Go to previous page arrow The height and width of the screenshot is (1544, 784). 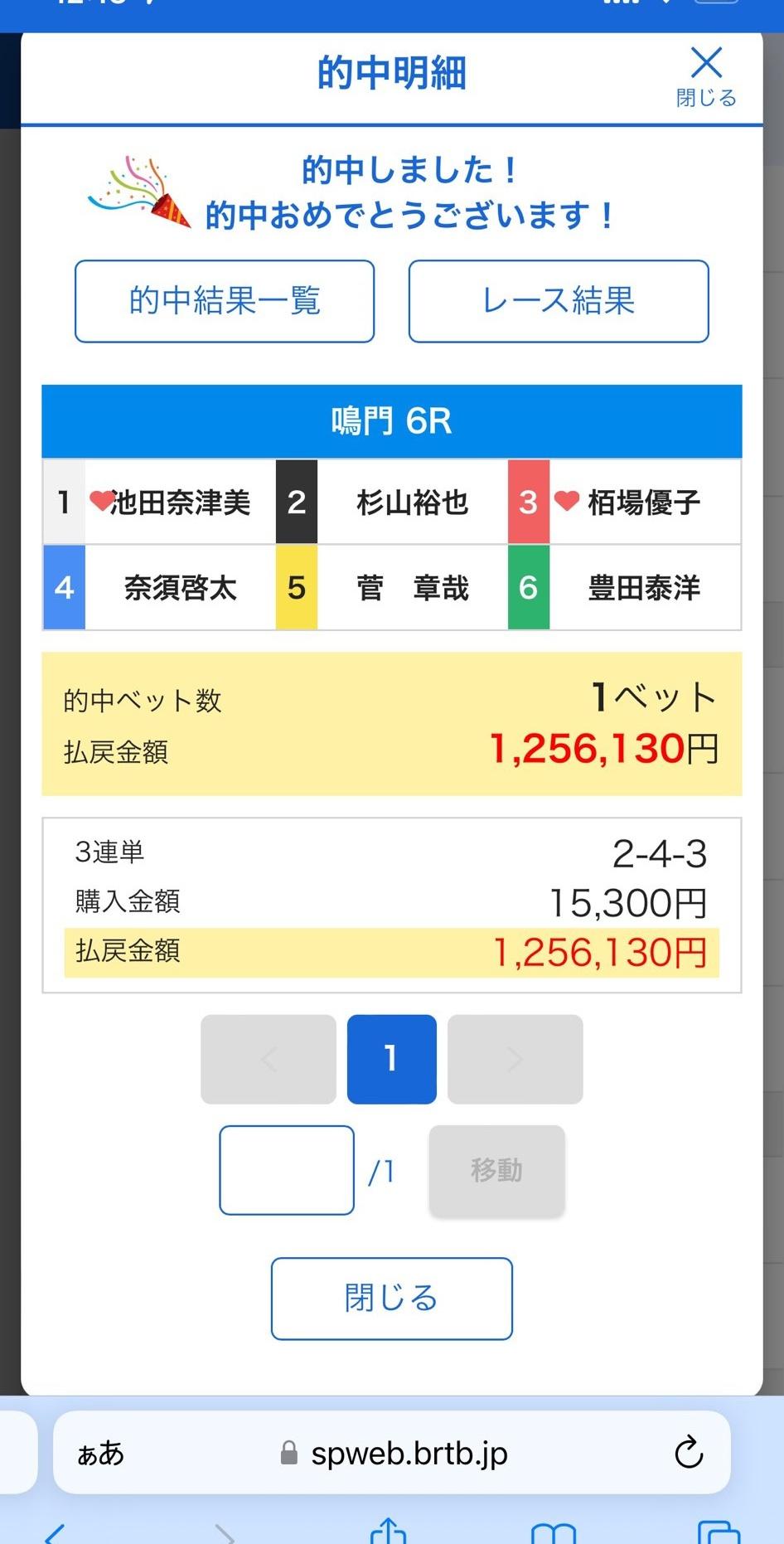[269, 1059]
